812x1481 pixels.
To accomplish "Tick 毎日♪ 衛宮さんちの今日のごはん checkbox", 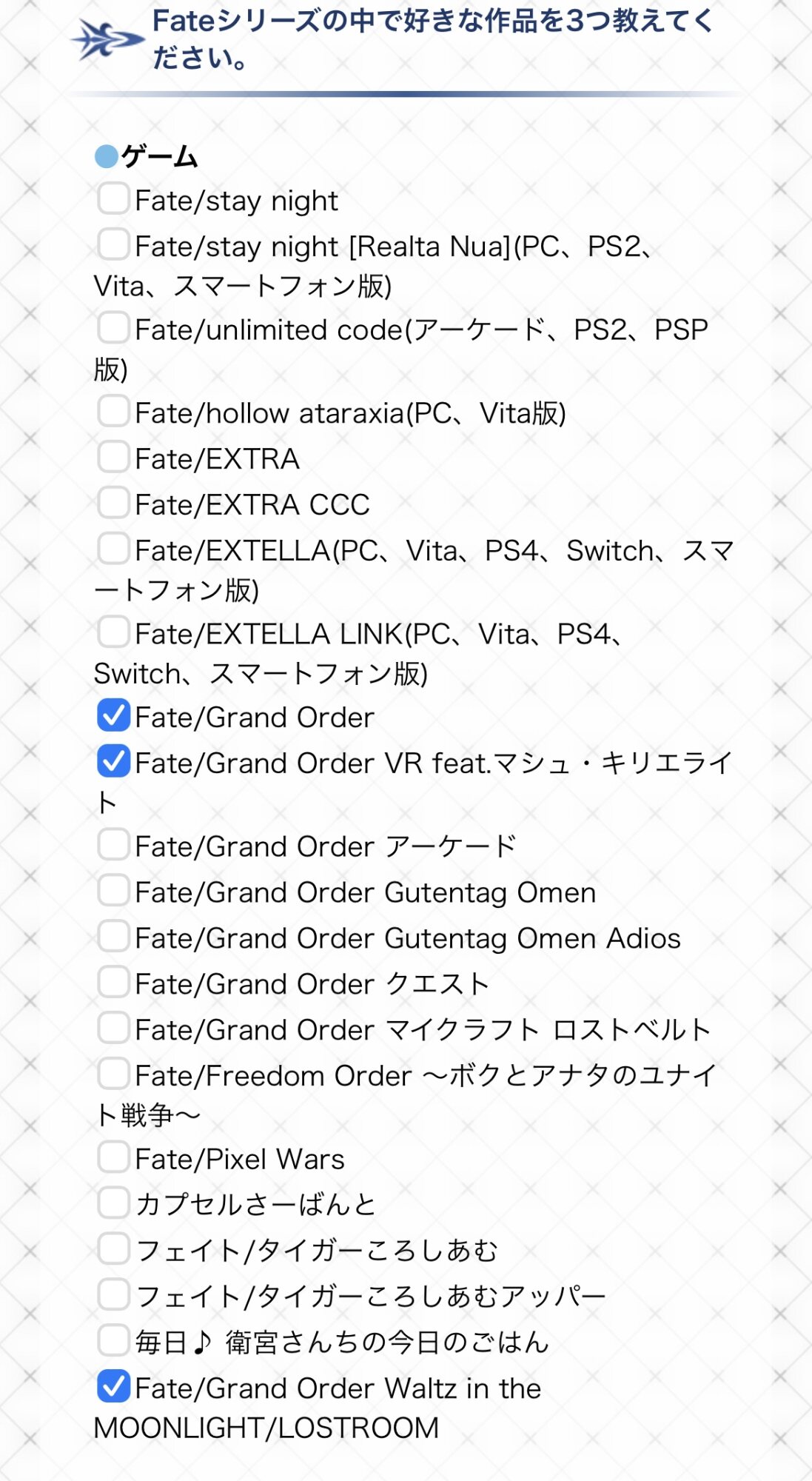I will (113, 1341).
